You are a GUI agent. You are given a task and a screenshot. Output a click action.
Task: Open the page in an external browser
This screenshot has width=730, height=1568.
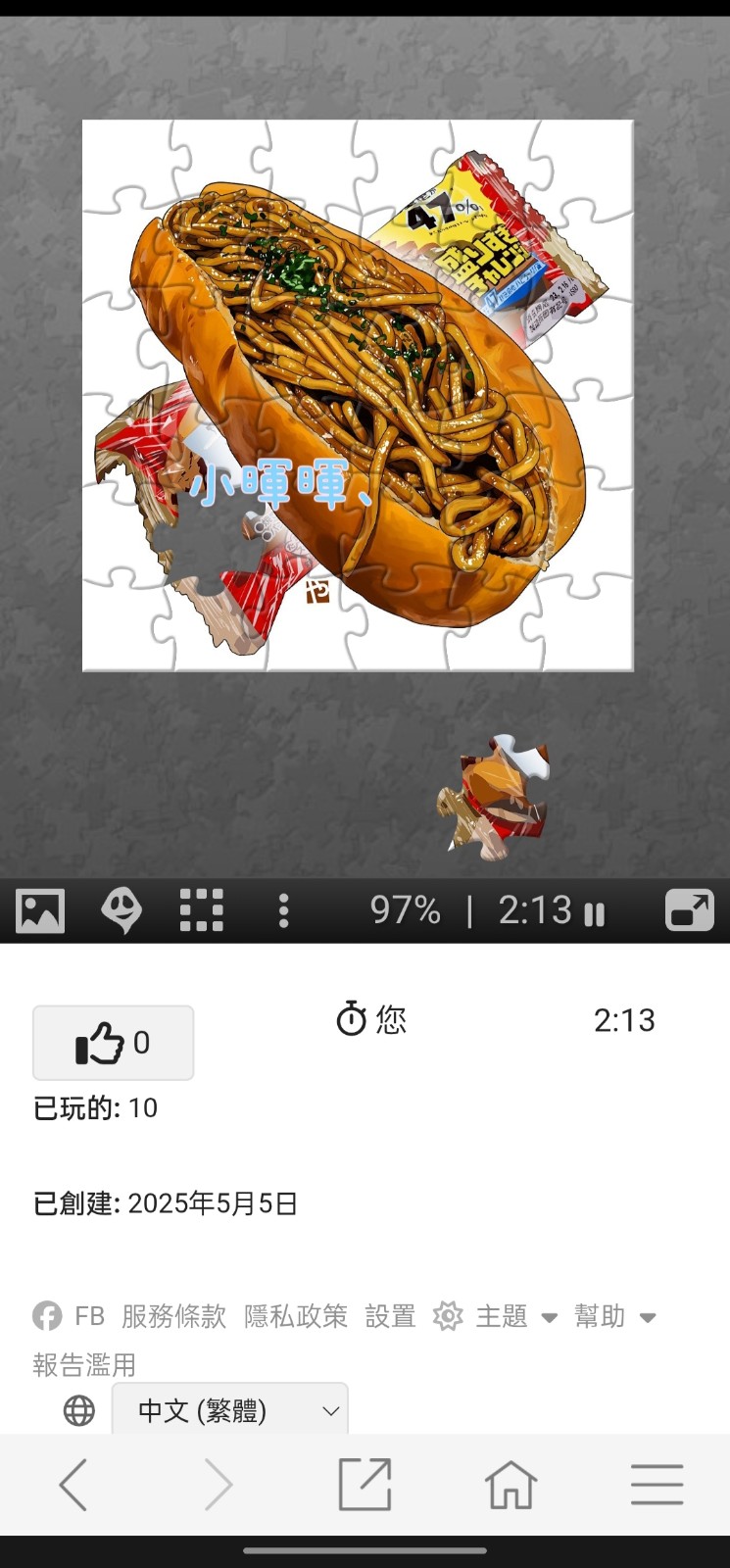(365, 1485)
